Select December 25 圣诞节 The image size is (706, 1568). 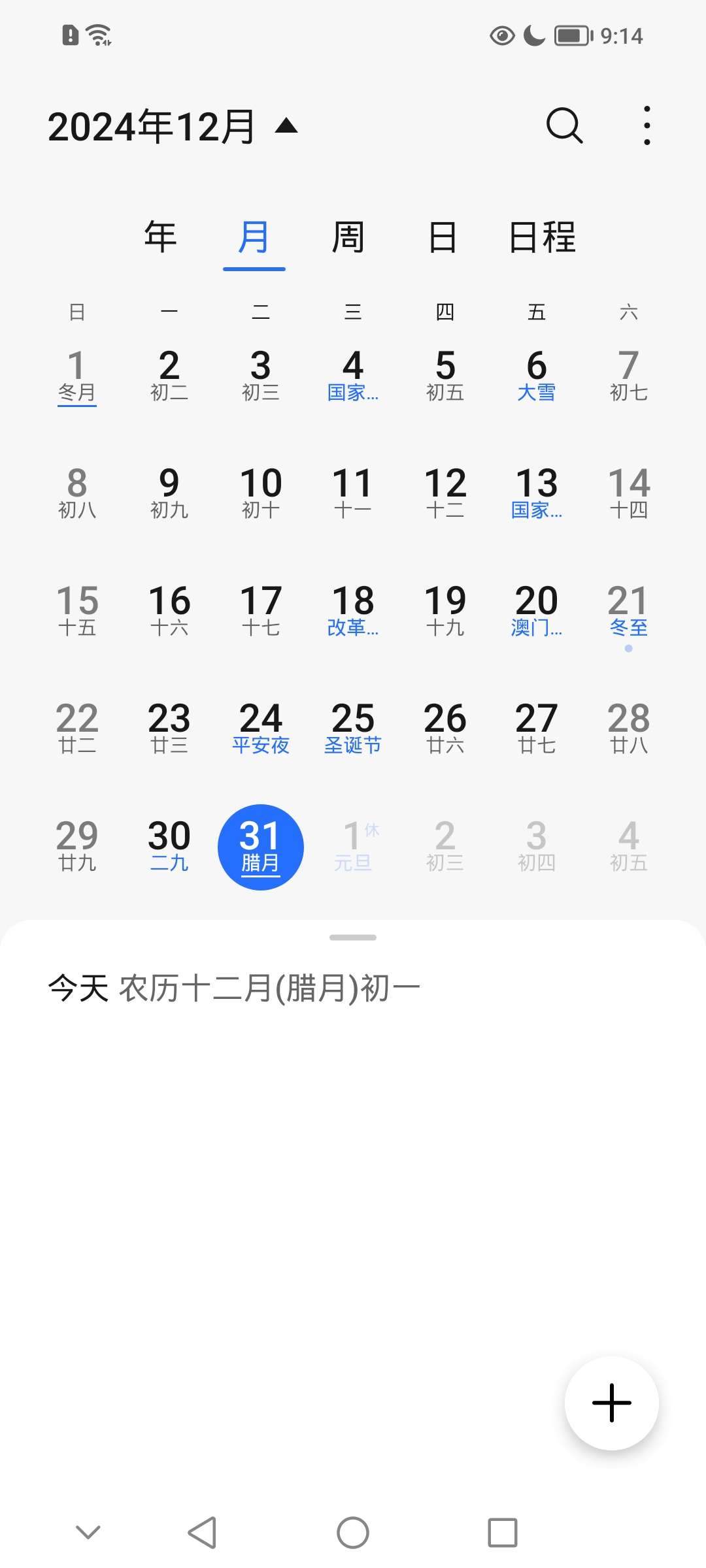coord(353,728)
